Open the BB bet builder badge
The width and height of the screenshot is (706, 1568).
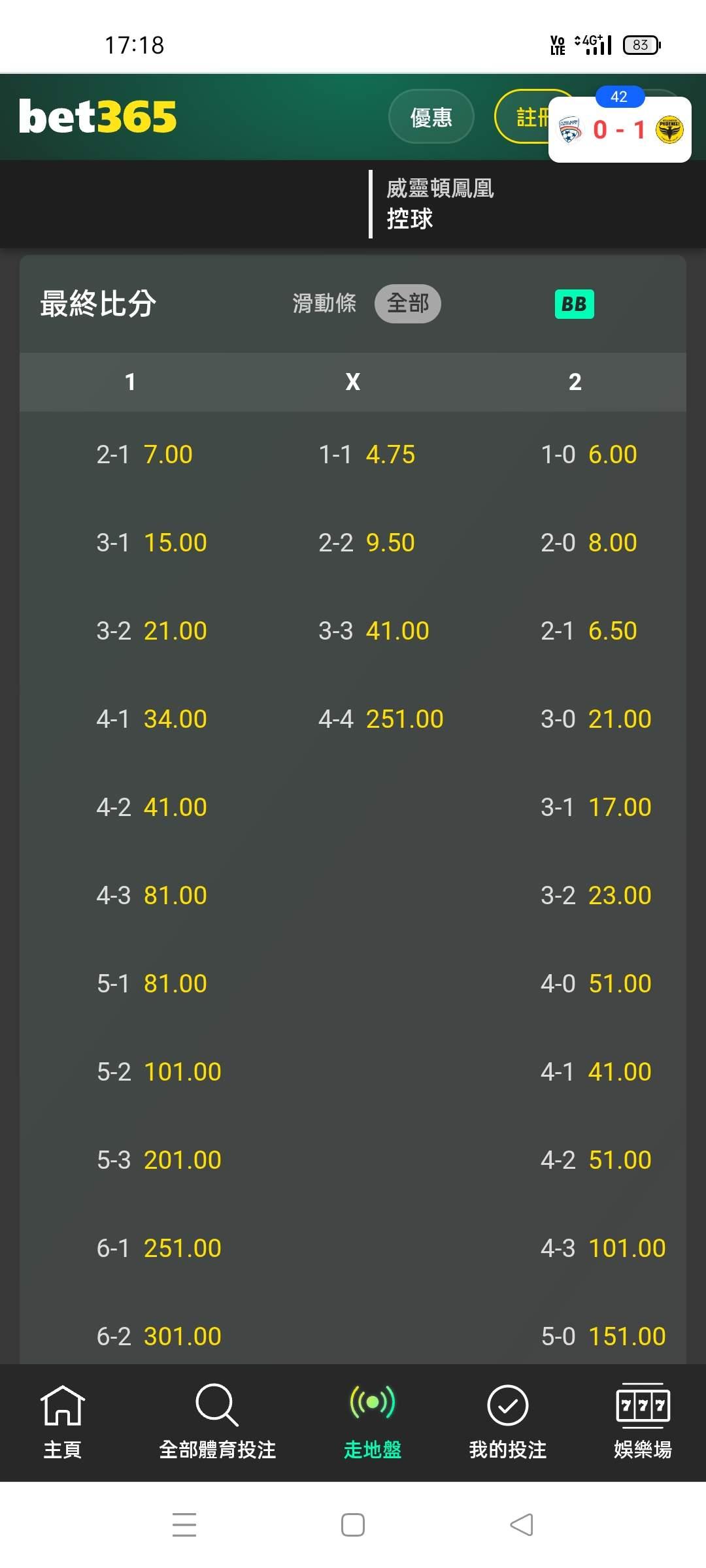(x=574, y=304)
